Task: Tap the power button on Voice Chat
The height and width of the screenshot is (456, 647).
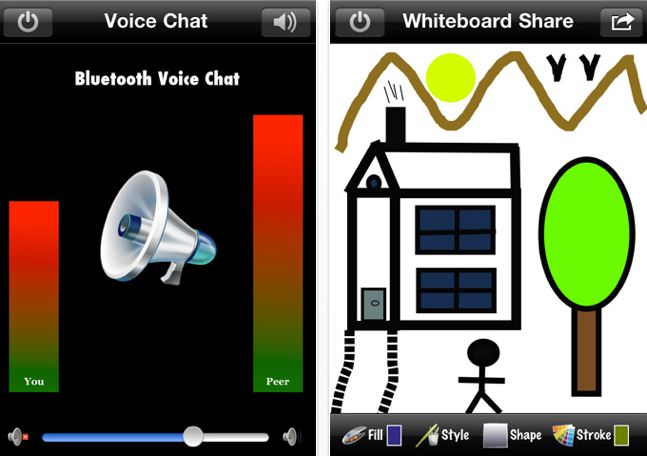Action: (x=28, y=21)
